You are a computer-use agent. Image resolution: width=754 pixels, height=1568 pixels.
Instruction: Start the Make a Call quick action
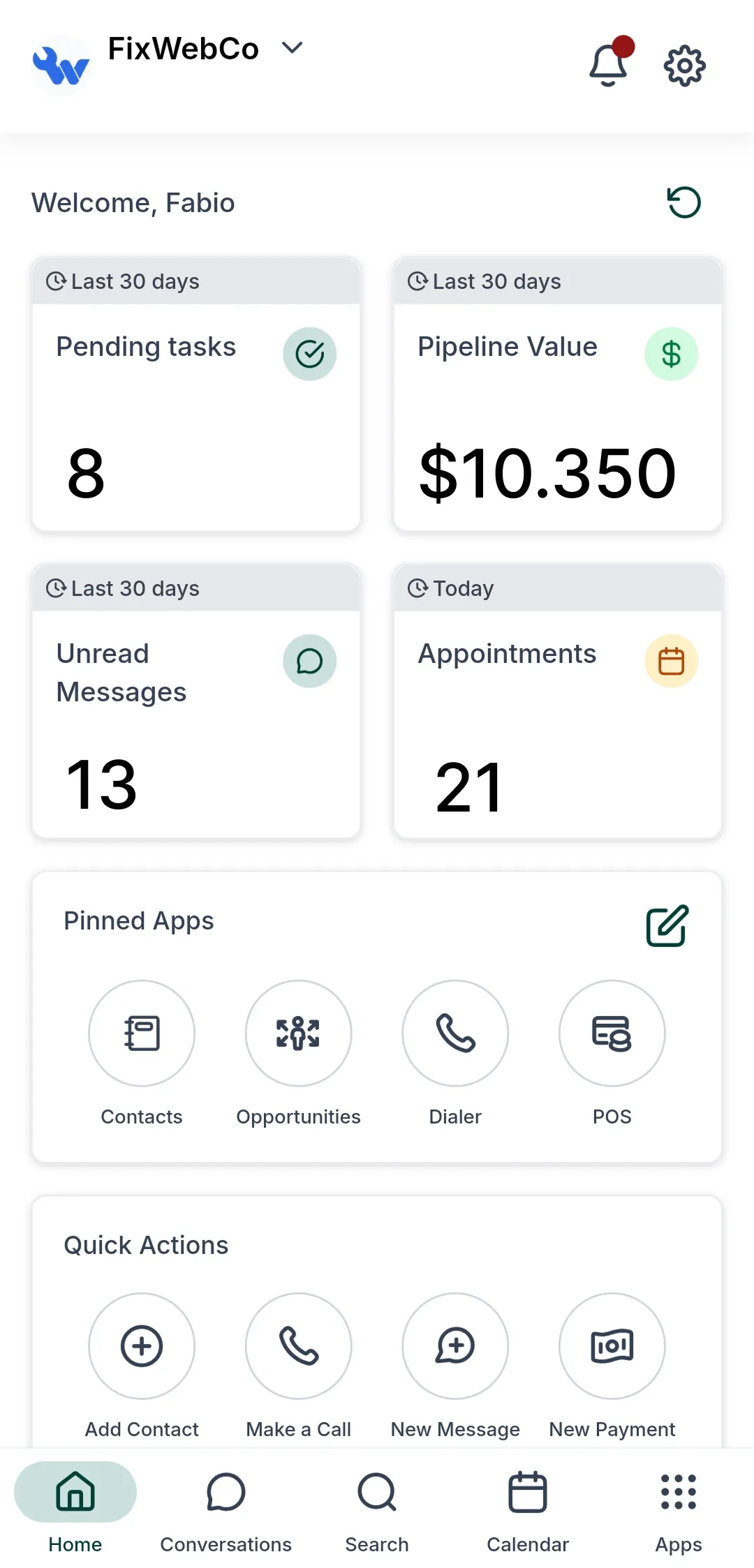(298, 1346)
